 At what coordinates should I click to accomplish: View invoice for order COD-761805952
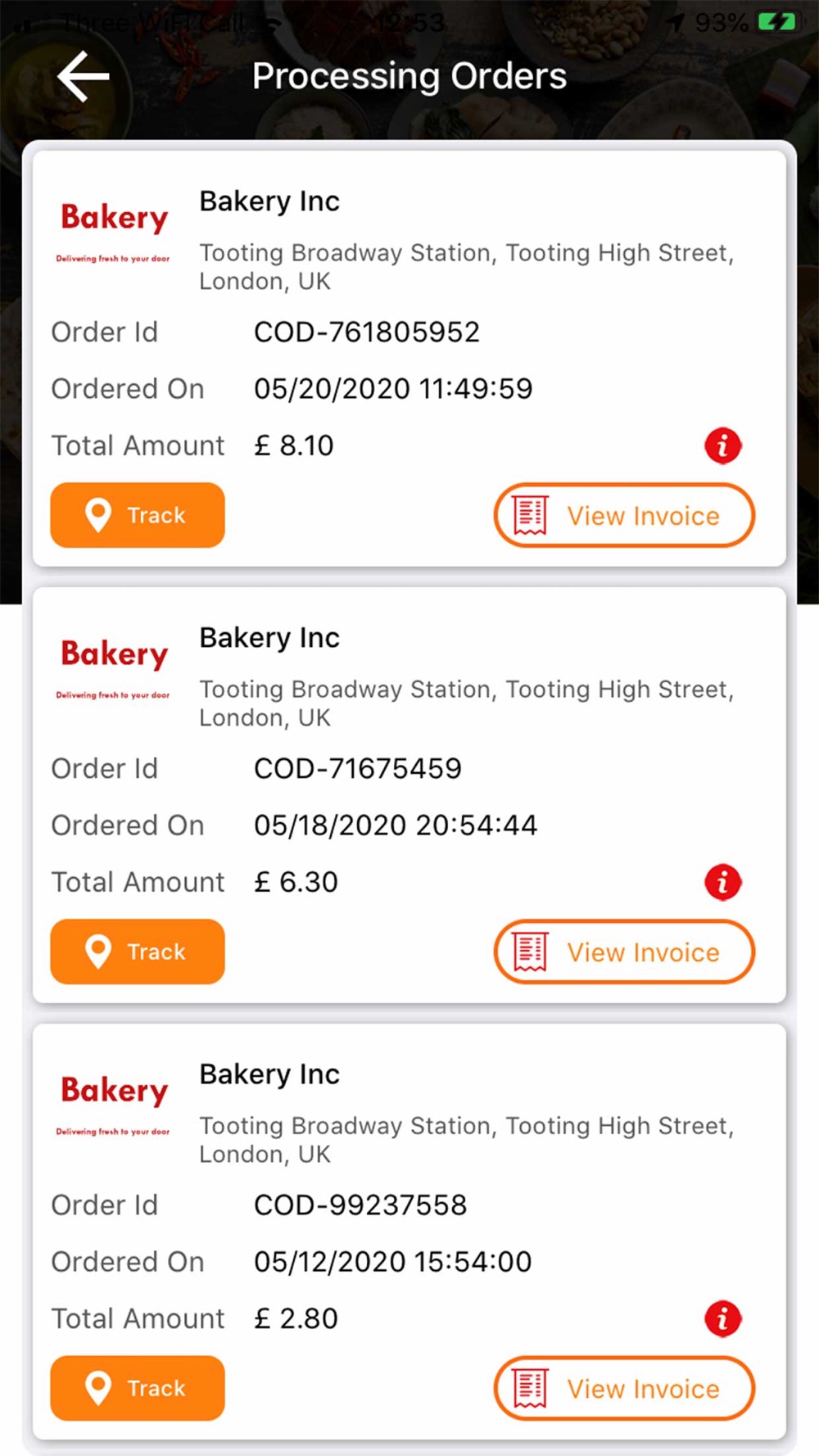[624, 515]
